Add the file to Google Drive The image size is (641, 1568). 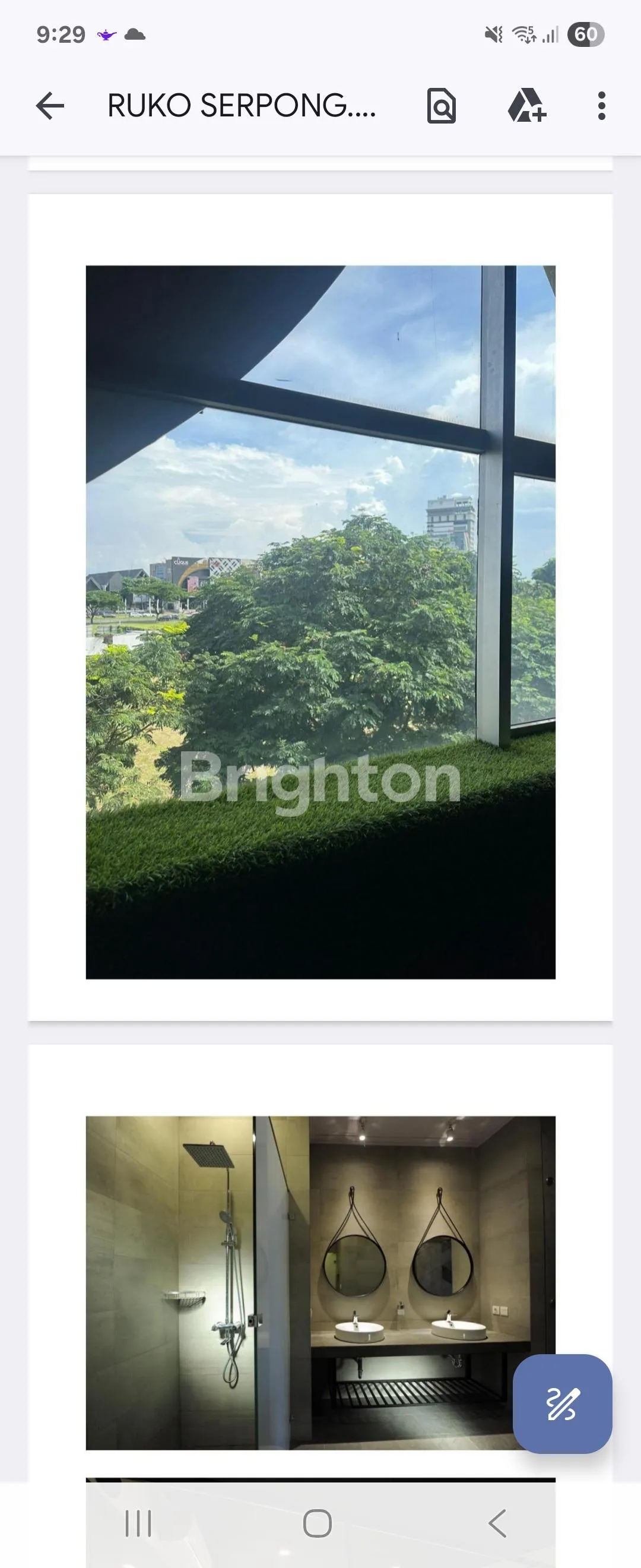point(526,106)
